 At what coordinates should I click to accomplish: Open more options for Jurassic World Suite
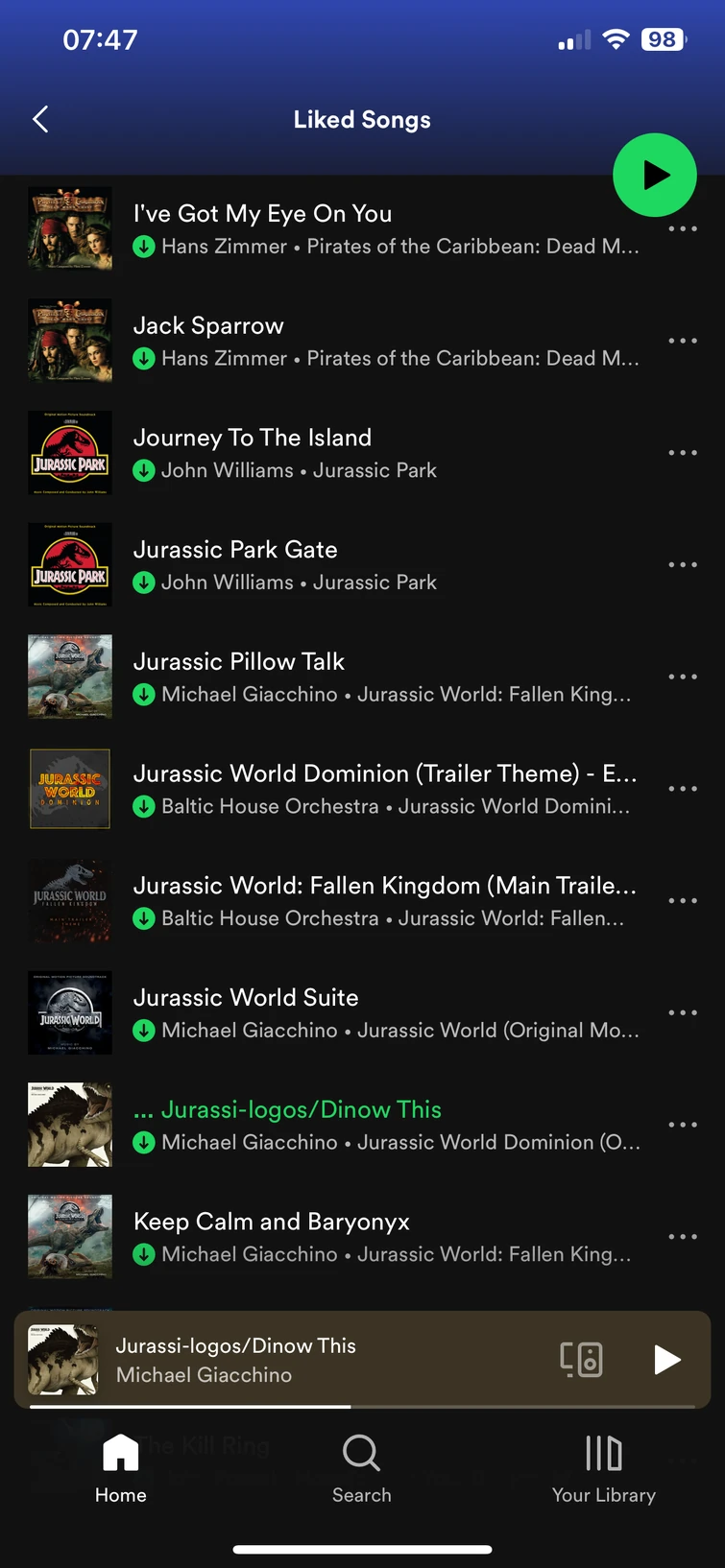[682, 1013]
